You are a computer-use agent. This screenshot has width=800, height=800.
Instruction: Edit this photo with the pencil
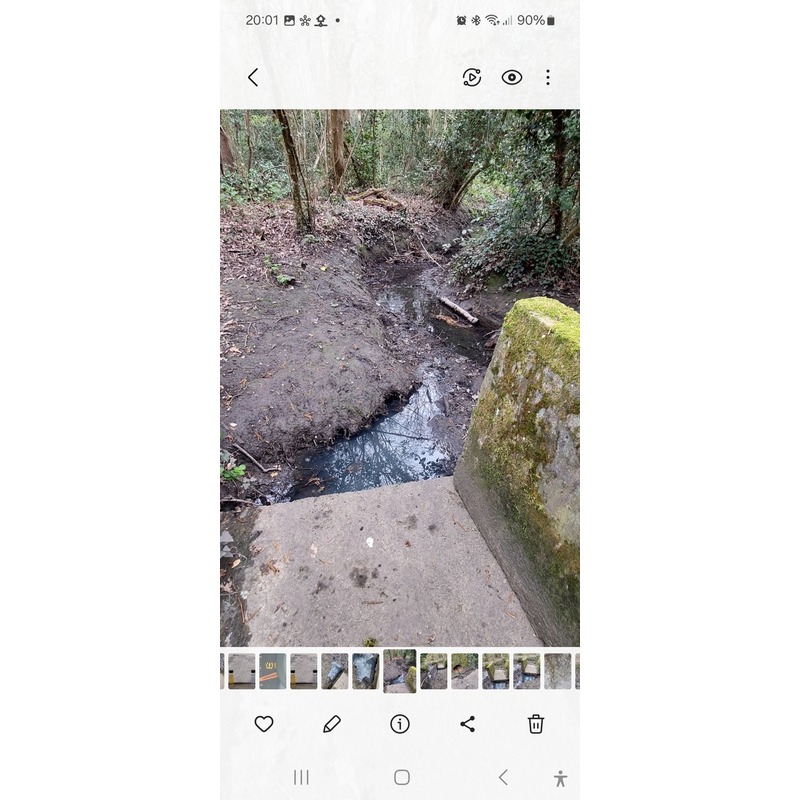pos(332,724)
